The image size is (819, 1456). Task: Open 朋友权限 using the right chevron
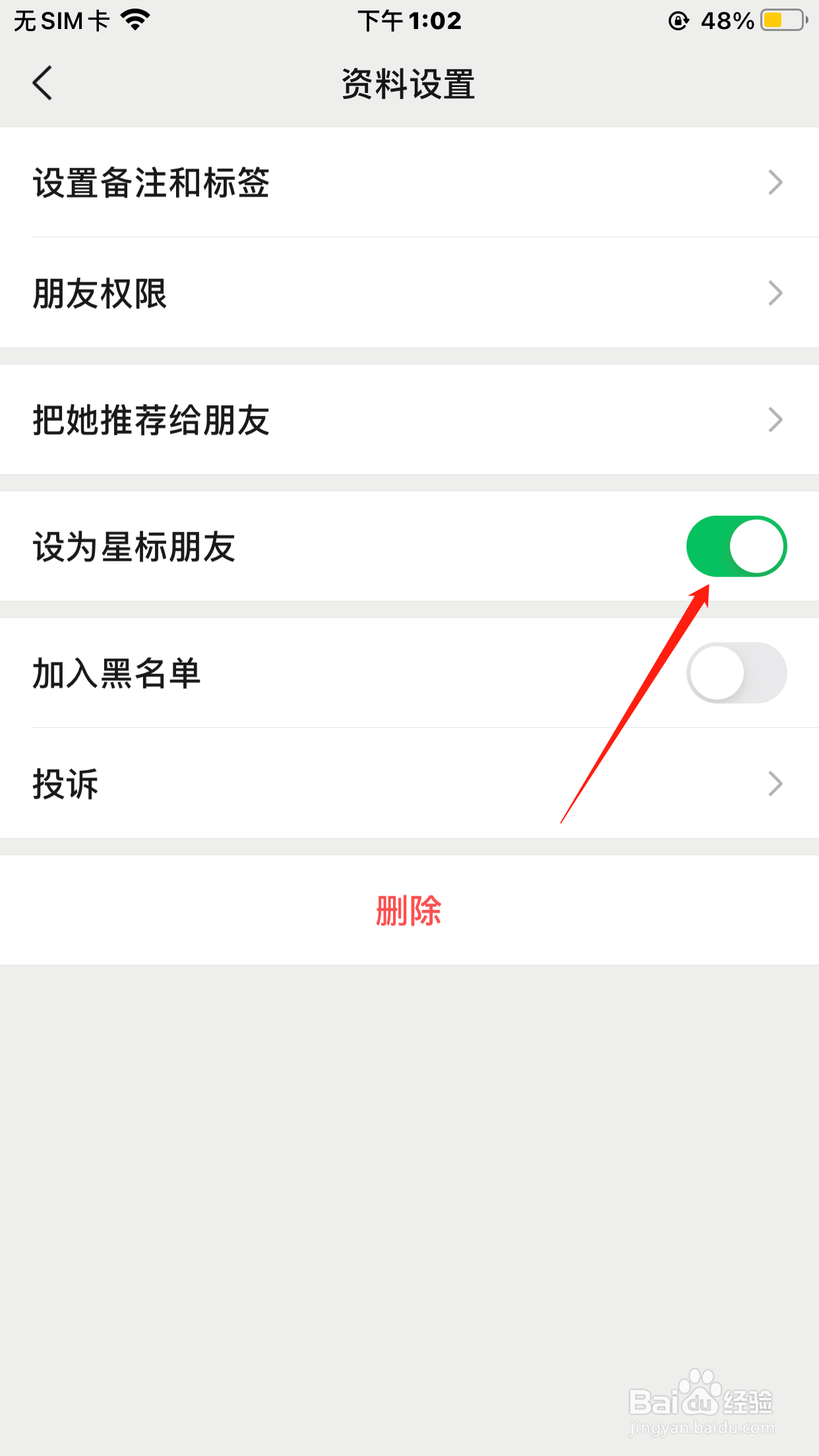click(775, 293)
